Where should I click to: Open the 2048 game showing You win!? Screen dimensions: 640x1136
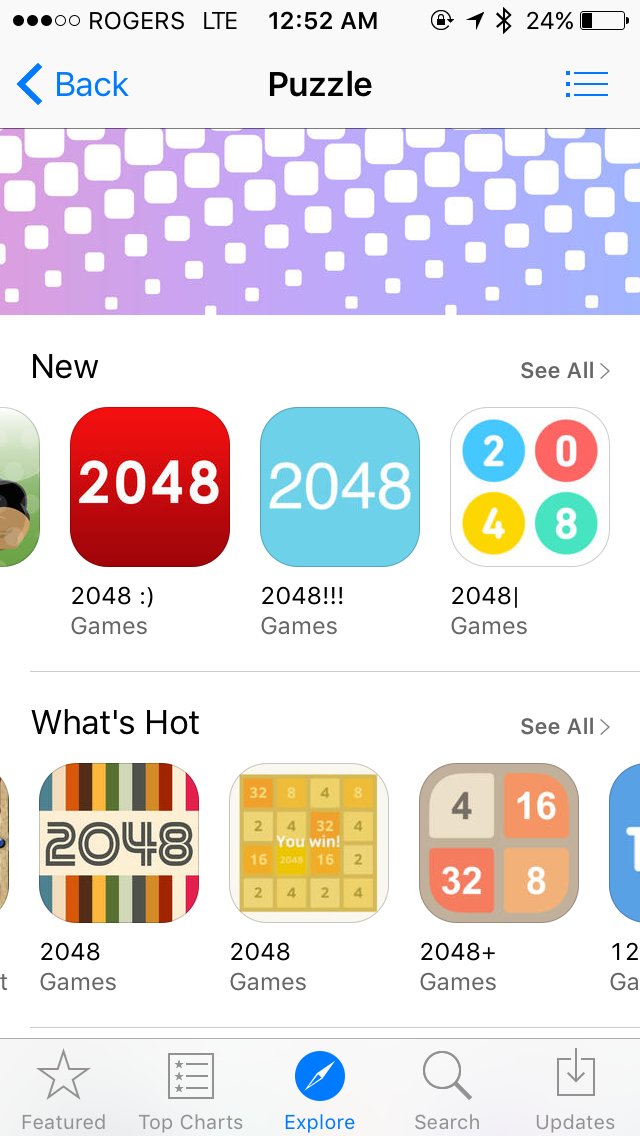[309, 843]
